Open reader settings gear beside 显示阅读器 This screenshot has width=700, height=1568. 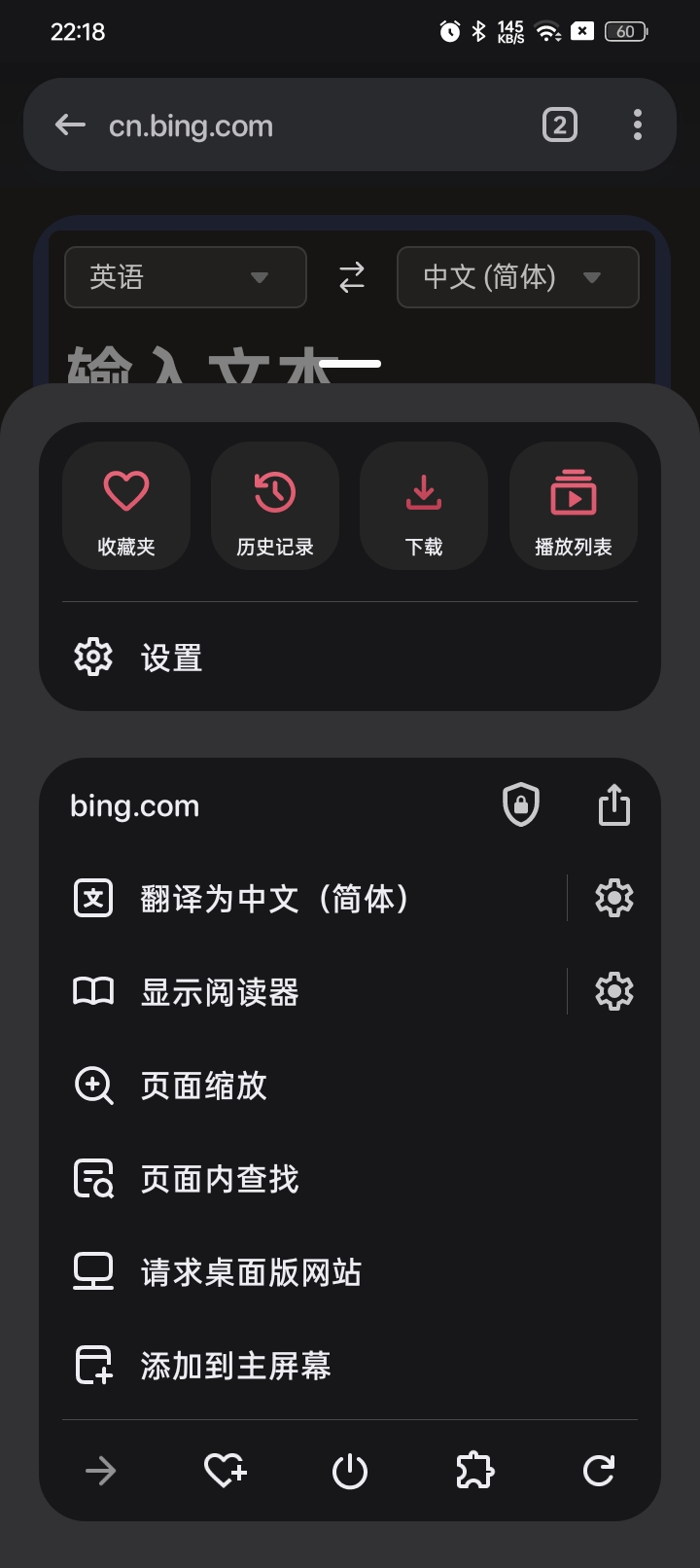click(612, 991)
